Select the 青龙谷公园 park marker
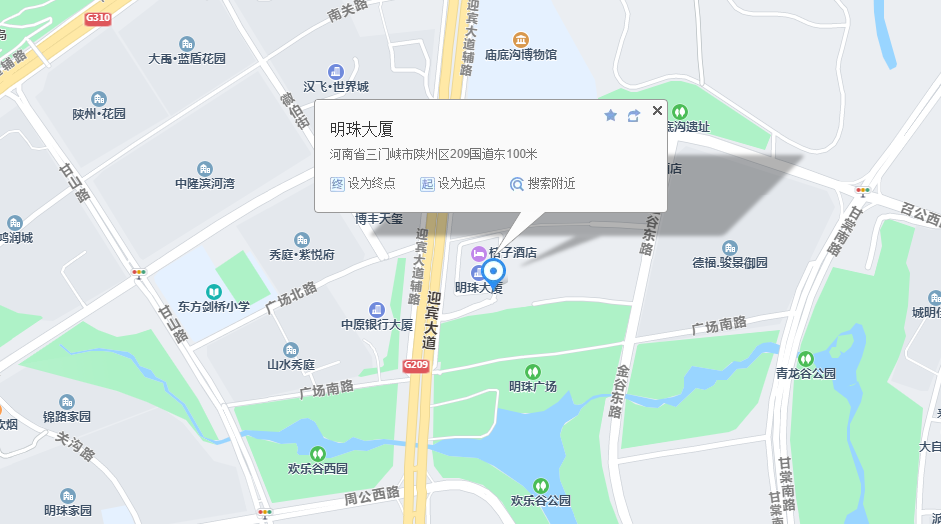Viewport: 941px width, 524px height. click(805, 358)
